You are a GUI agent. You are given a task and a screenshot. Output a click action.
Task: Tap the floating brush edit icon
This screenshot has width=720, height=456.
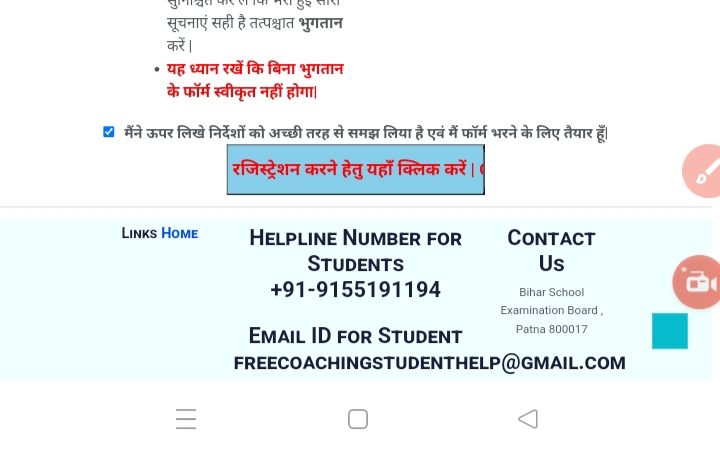[703, 171]
